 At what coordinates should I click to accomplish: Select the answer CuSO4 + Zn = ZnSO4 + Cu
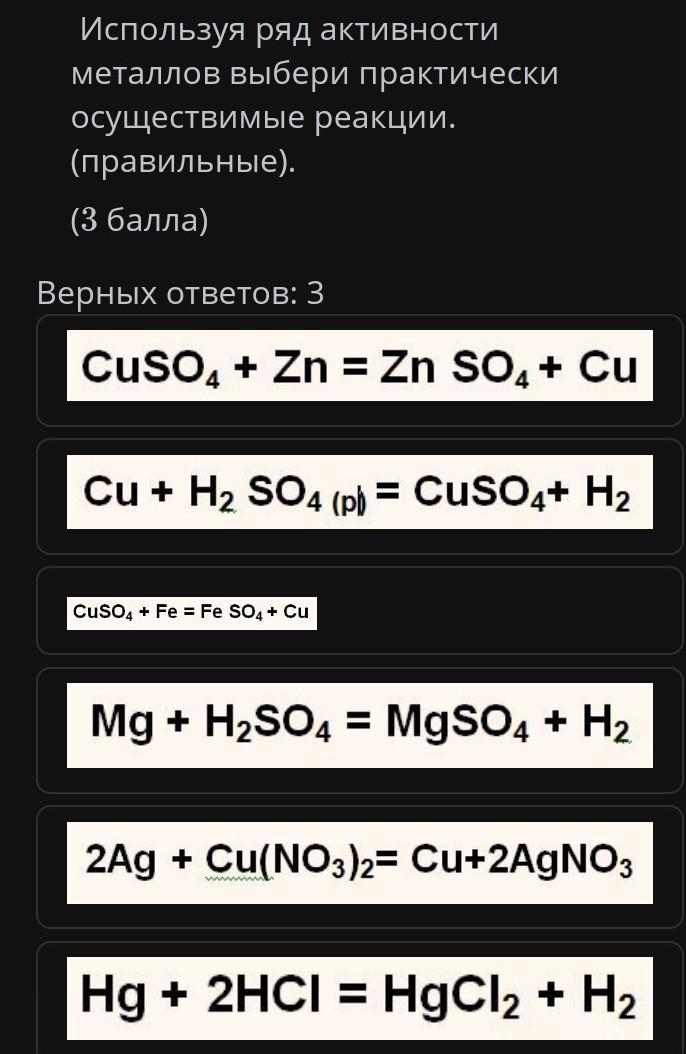(x=360, y=368)
